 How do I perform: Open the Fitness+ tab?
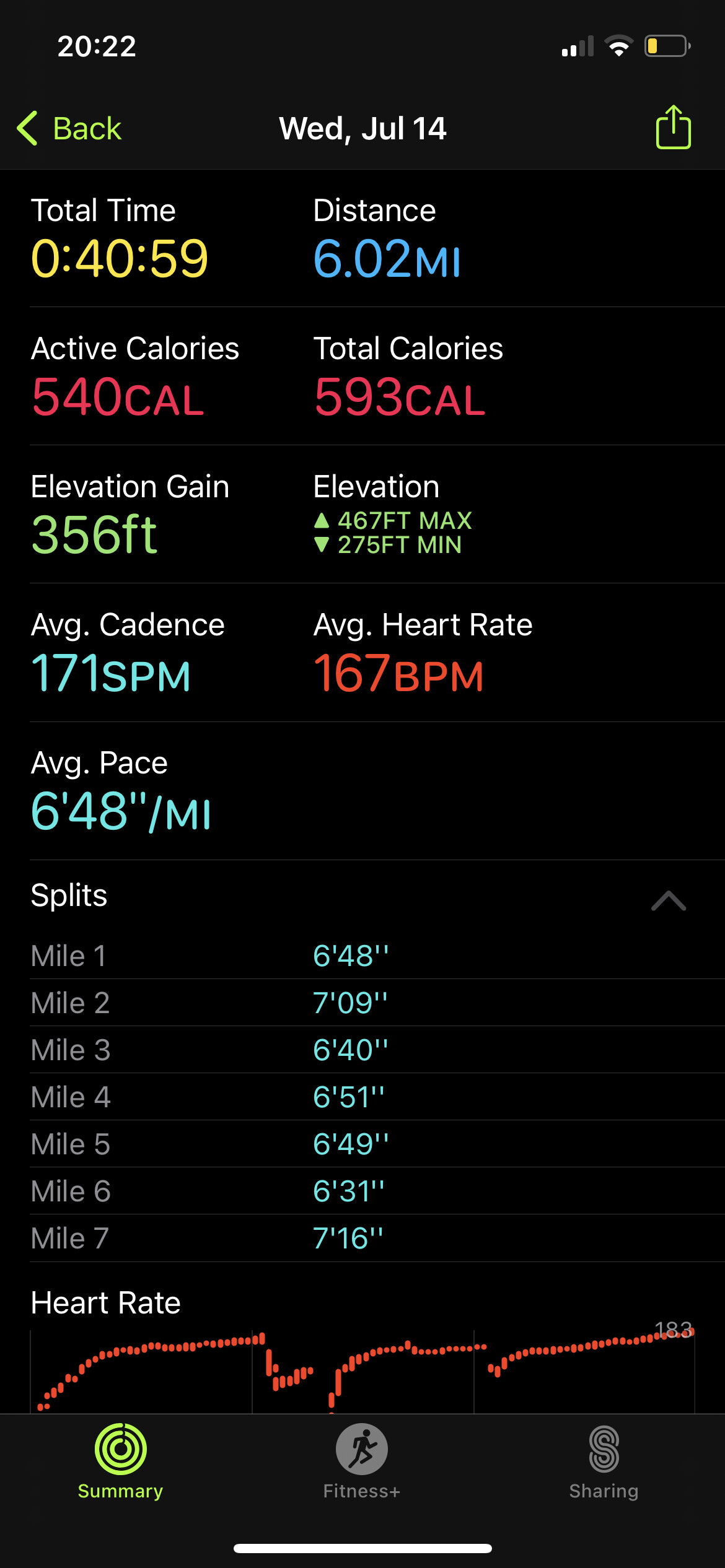[362, 1461]
